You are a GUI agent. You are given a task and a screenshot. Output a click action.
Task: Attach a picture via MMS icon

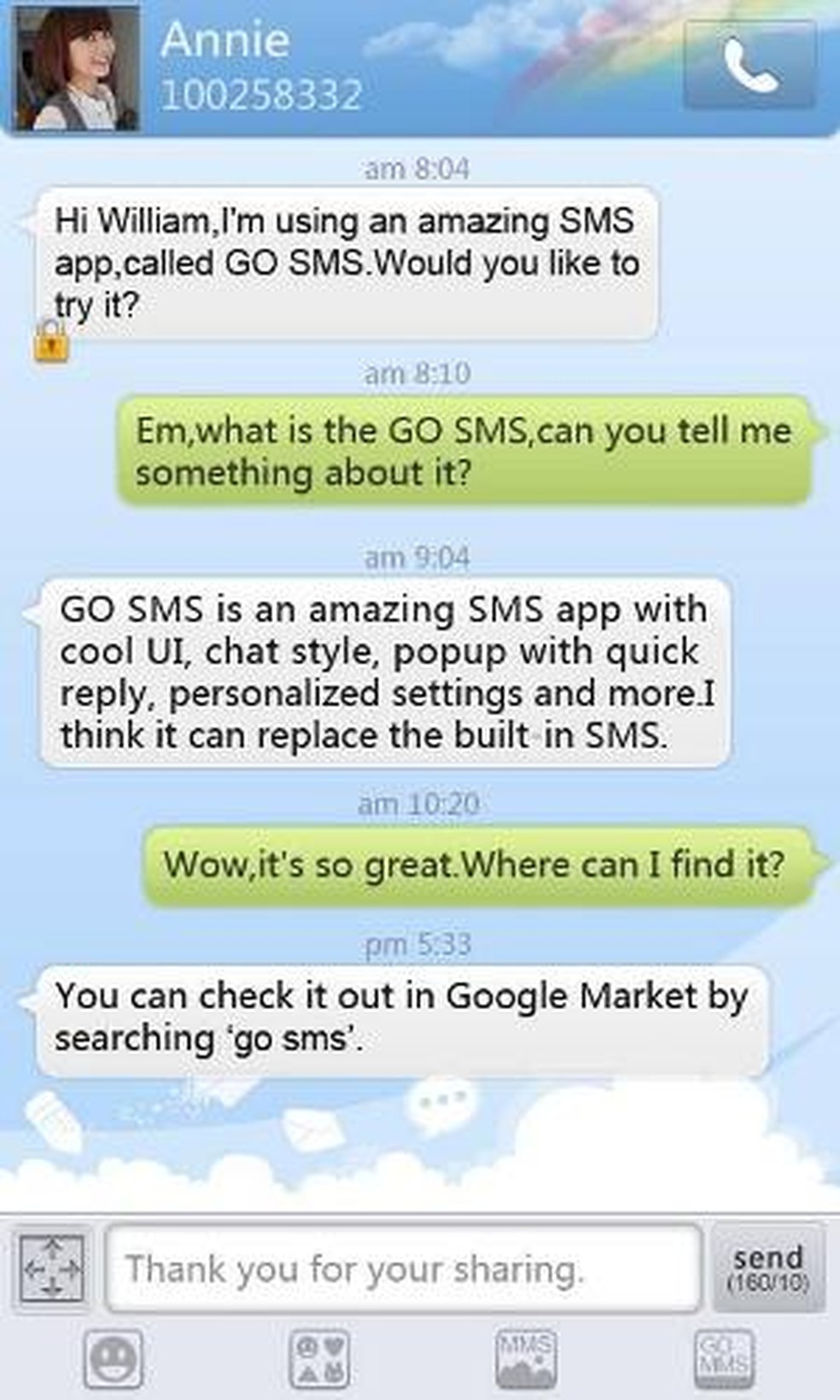click(526, 1358)
